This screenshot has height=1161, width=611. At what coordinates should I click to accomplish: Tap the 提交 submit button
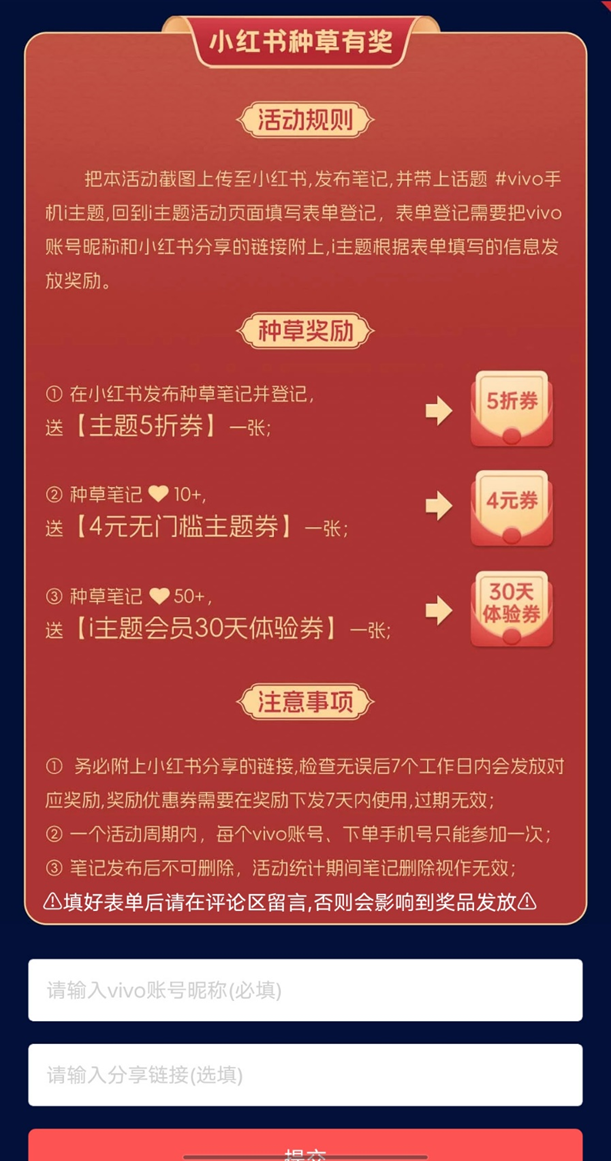coord(305,1147)
